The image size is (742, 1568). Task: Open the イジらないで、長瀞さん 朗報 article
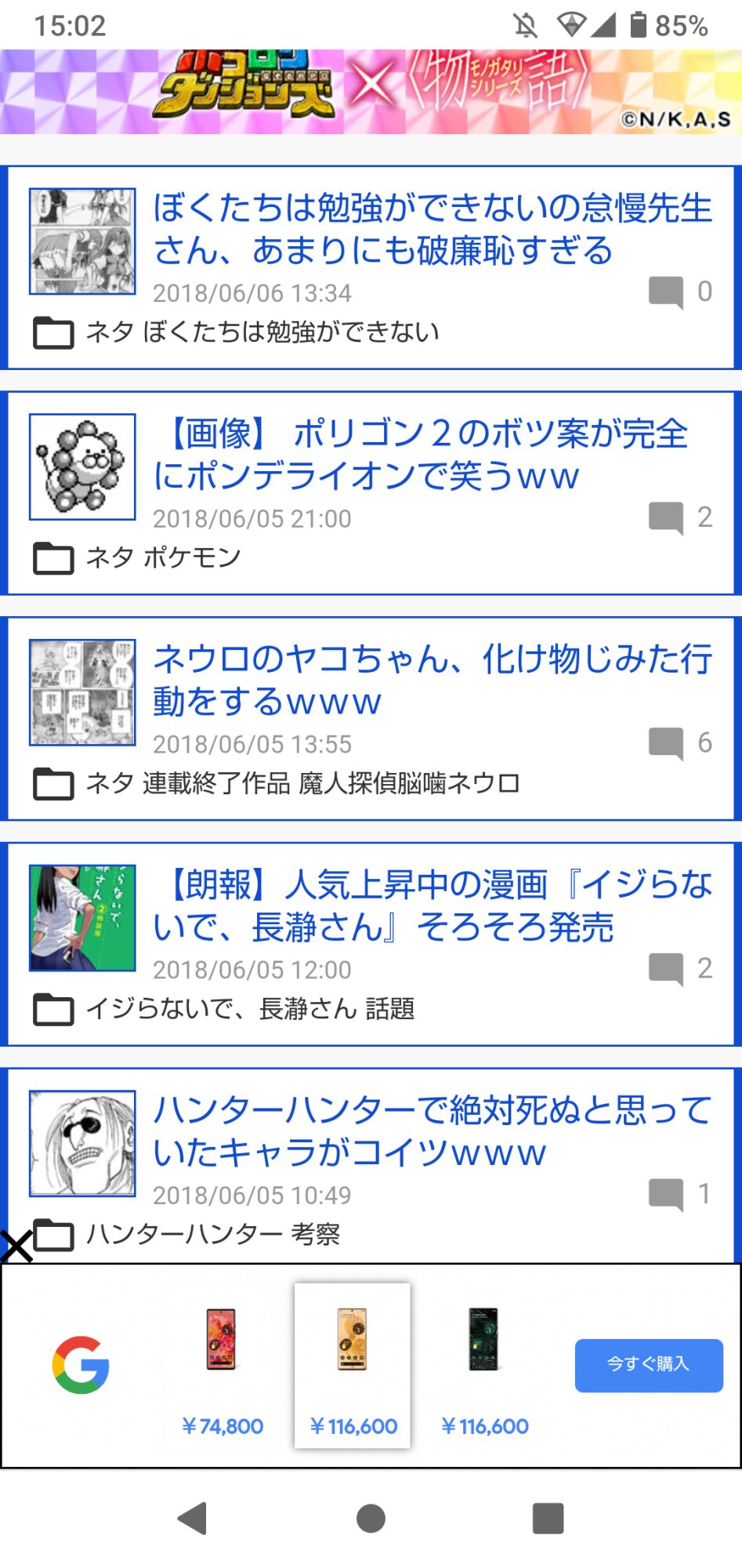pos(432,905)
